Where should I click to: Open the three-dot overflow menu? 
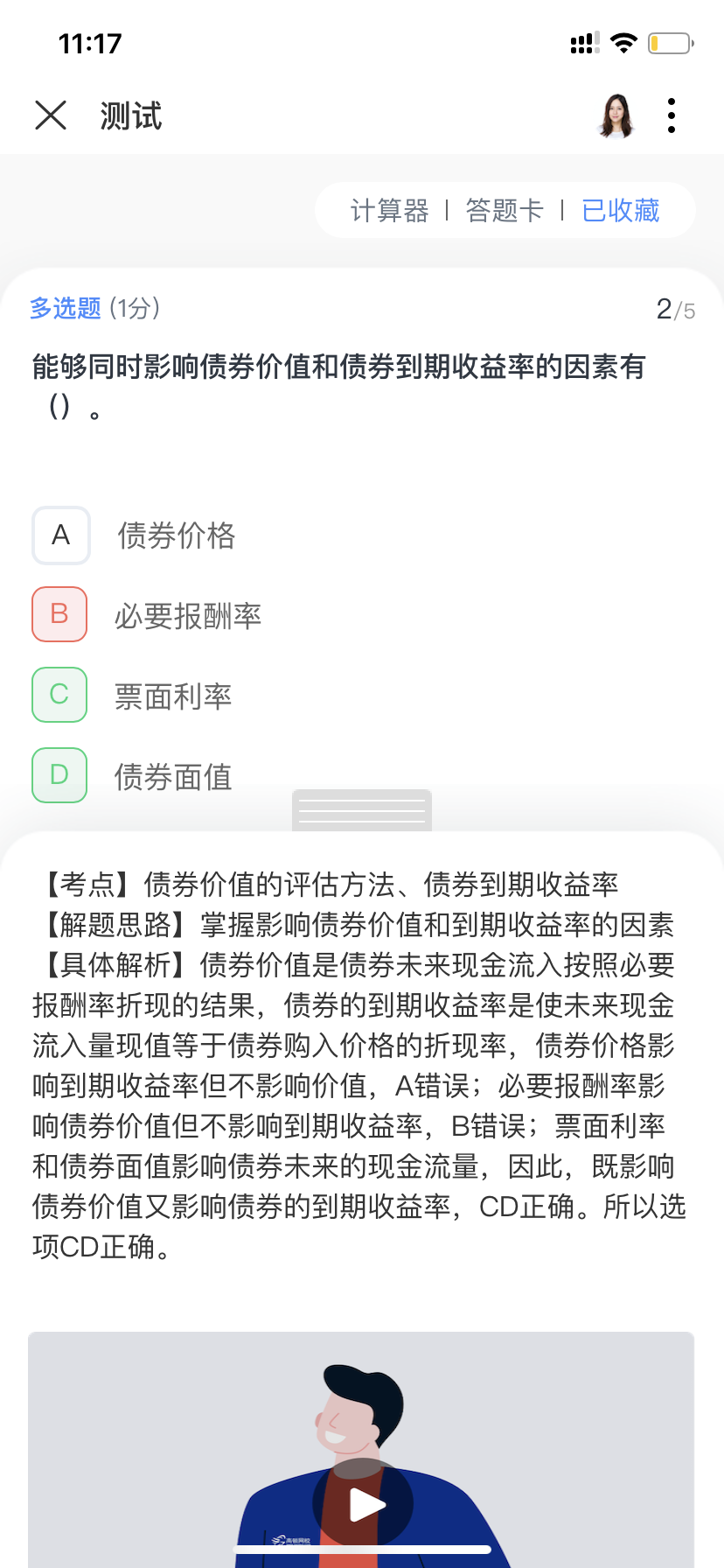[x=671, y=115]
